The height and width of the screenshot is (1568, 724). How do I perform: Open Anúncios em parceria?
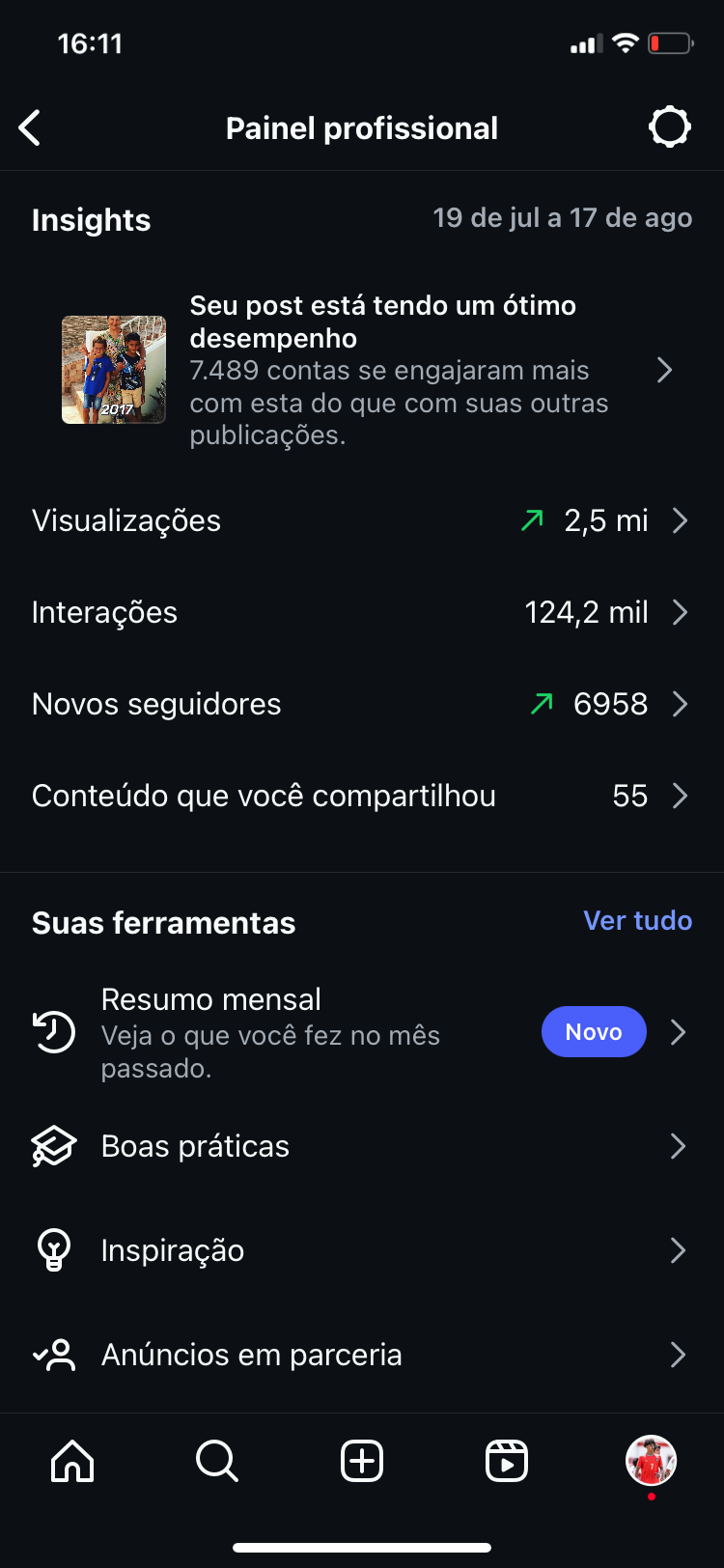pos(362,1355)
